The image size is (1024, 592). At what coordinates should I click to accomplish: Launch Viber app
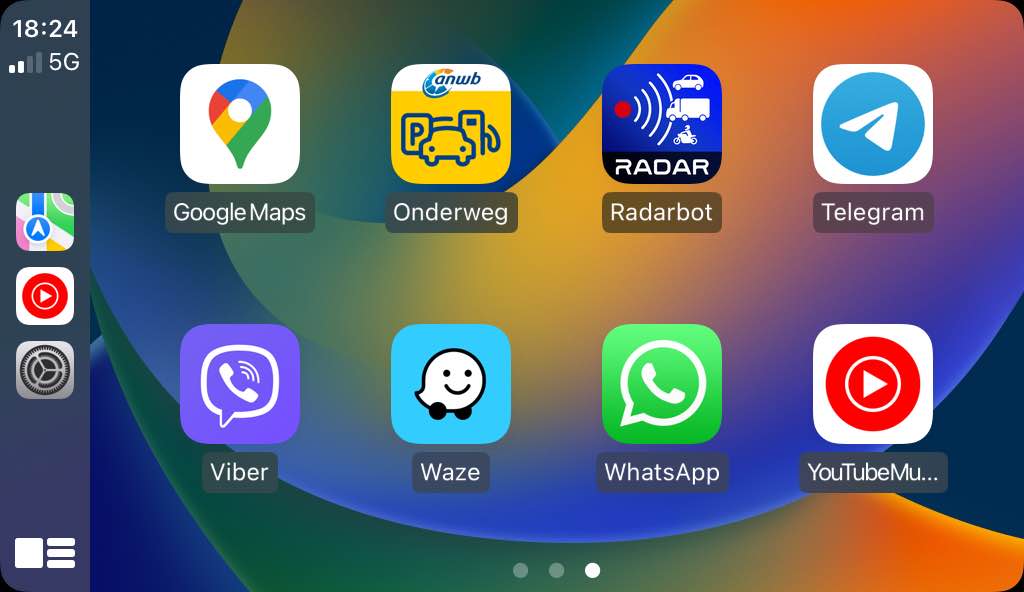point(240,384)
